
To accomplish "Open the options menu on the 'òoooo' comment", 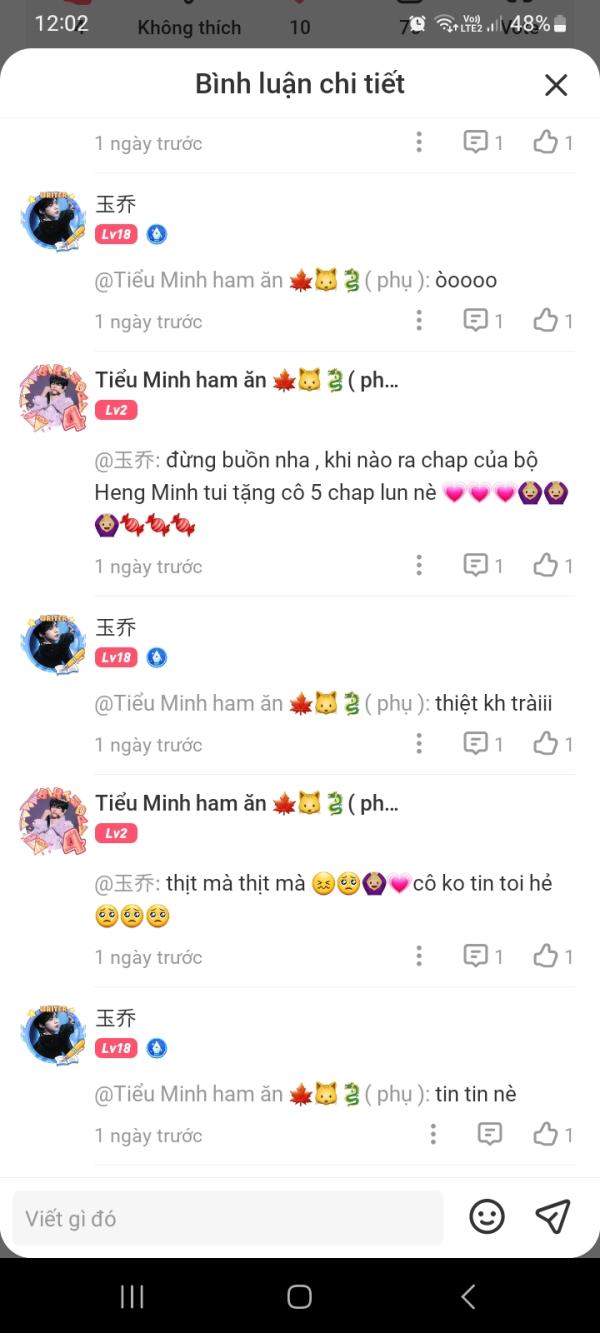I will 419,321.
